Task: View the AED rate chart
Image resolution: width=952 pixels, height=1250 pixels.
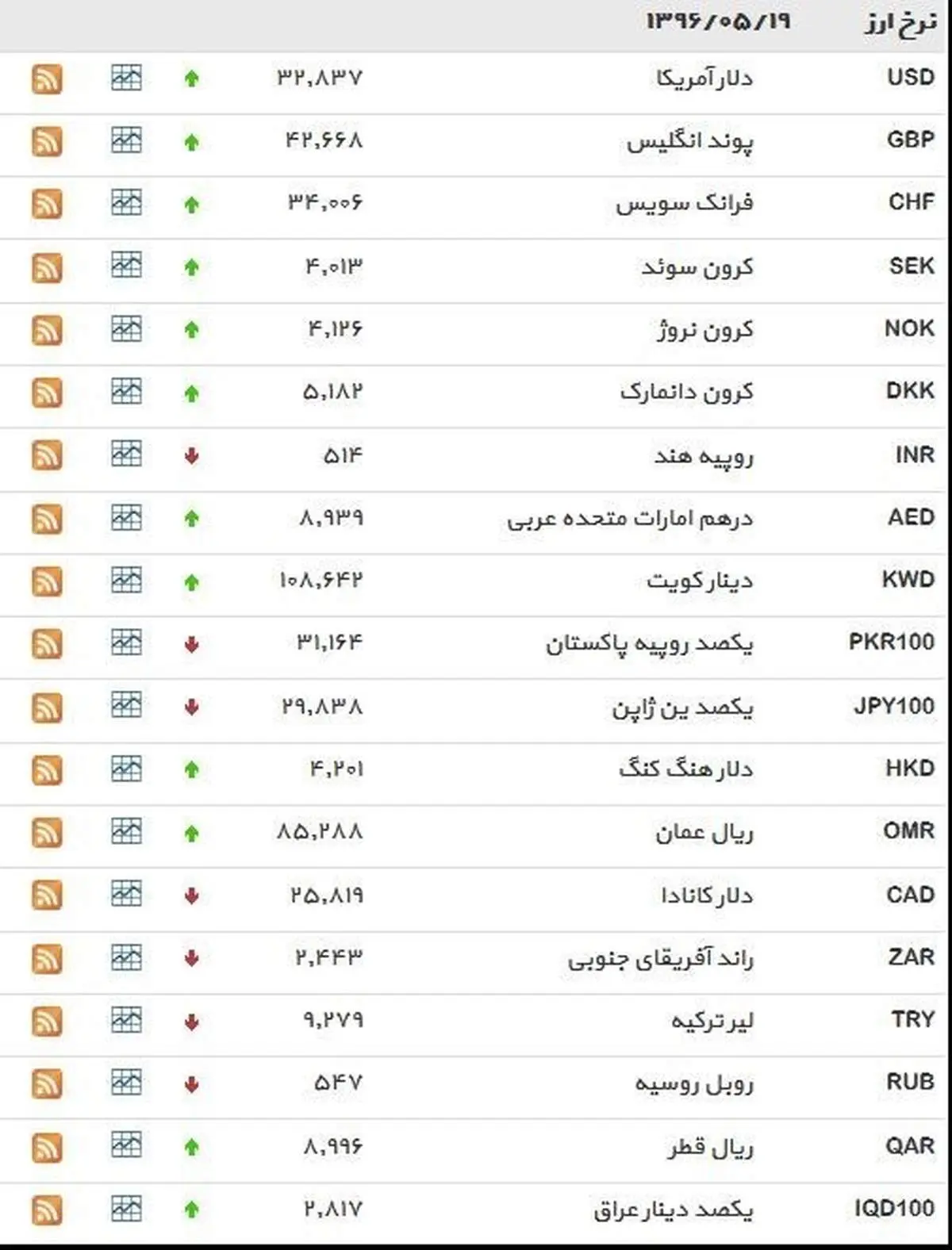Action: (126, 518)
